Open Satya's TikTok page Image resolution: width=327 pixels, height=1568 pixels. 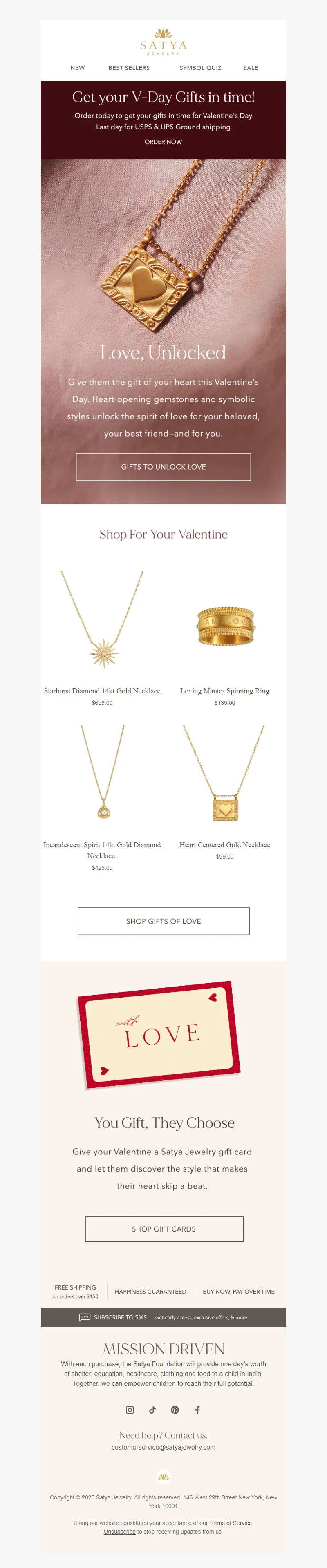[152, 1410]
